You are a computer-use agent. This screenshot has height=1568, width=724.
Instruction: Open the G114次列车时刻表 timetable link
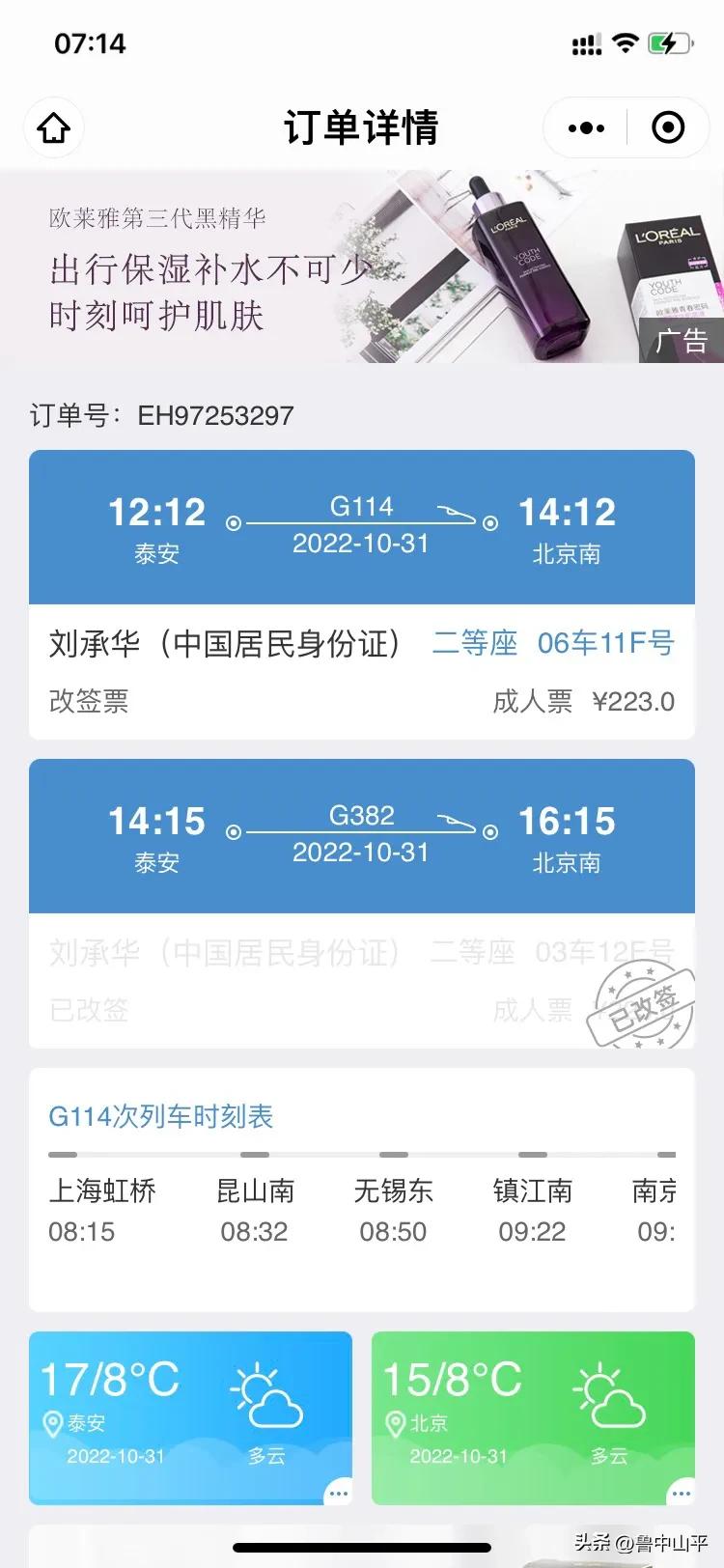[x=161, y=1117]
